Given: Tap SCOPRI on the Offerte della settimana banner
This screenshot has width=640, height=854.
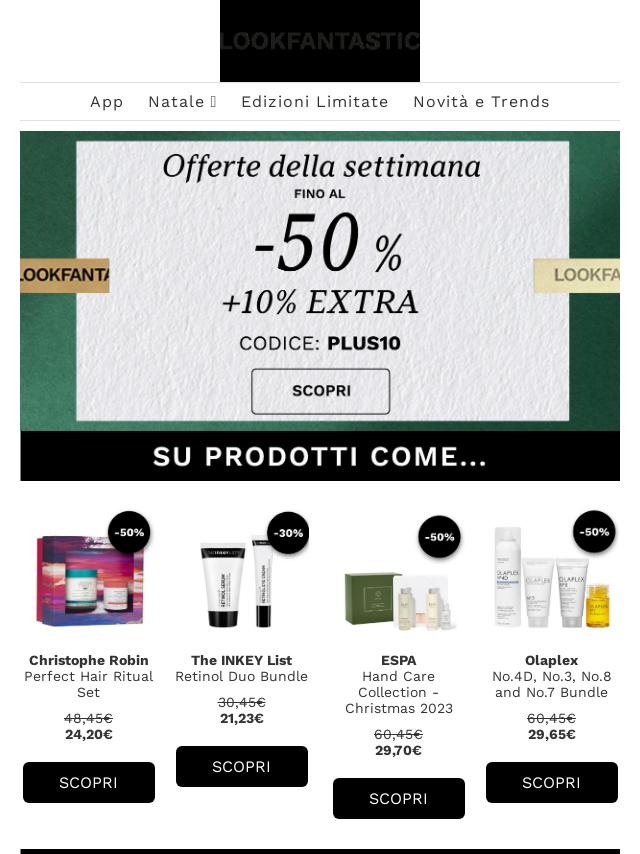Looking at the screenshot, I should tap(320, 391).
